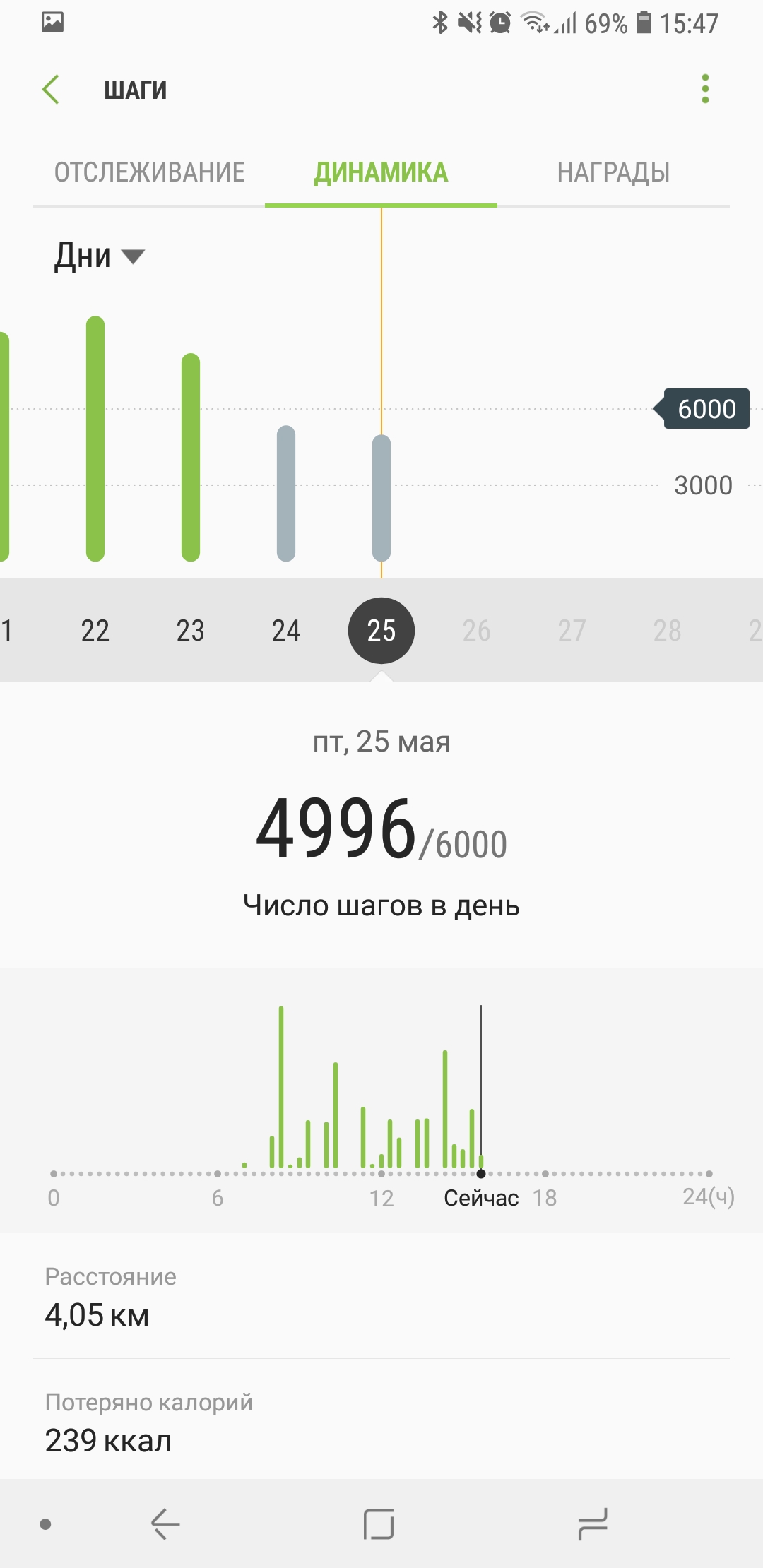Switch to the Отслеживание tab
This screenshot has height=1568, width=763.
150,172
